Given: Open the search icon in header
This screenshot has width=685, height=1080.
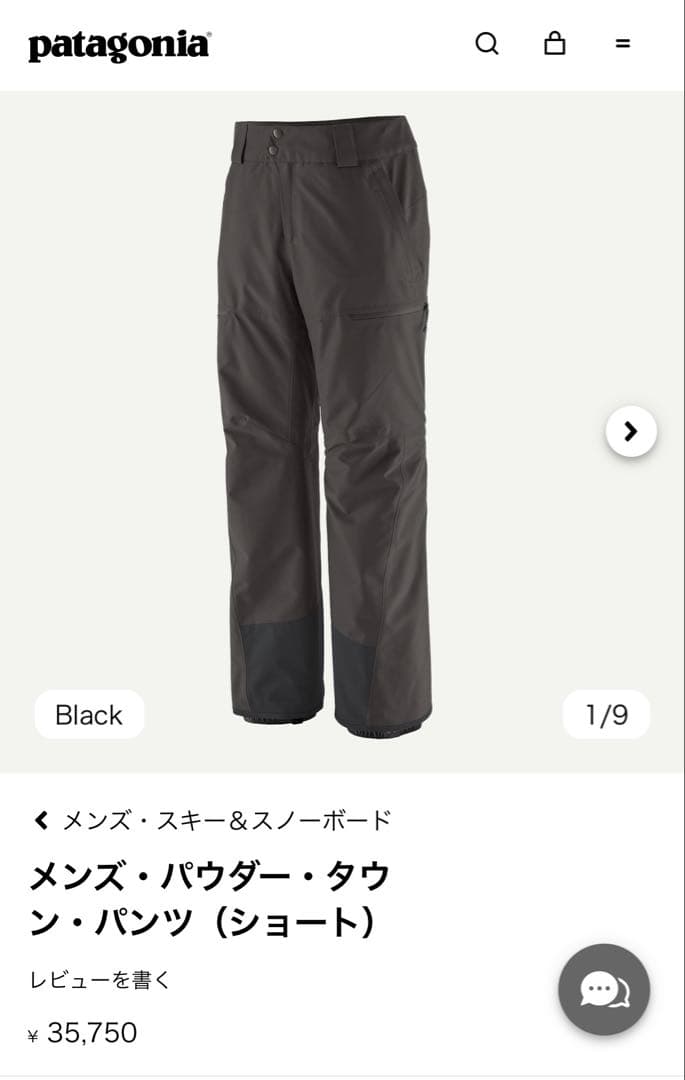Looking at the screenshot, I should click(486, 44).
